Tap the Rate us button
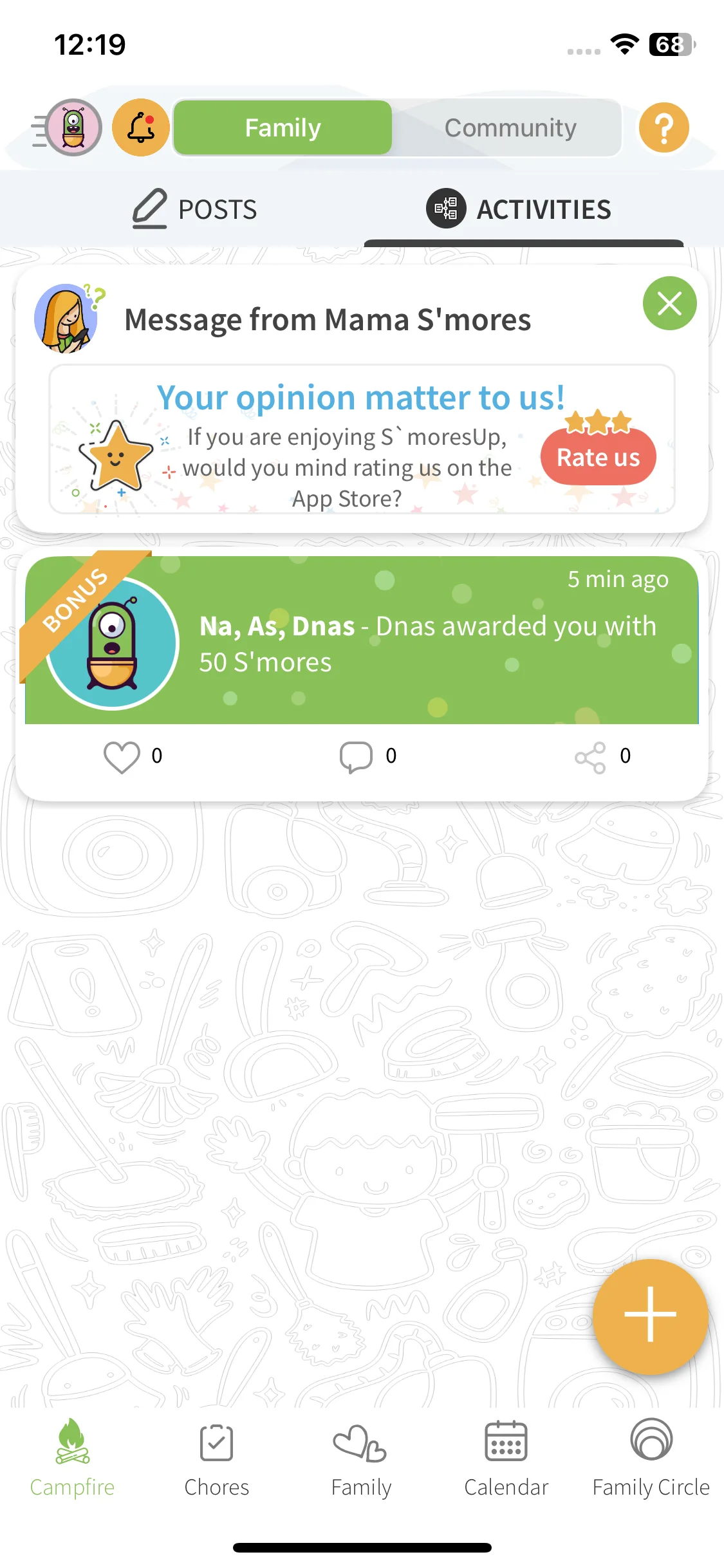 coord(598,457)
